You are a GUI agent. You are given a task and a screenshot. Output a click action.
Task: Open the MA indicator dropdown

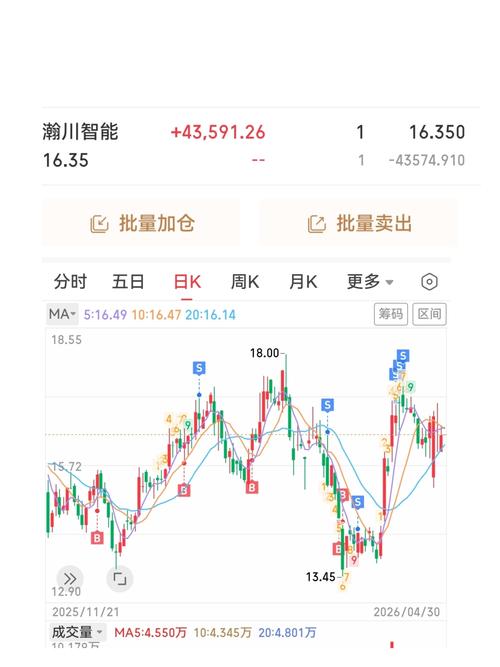point(62,314)
